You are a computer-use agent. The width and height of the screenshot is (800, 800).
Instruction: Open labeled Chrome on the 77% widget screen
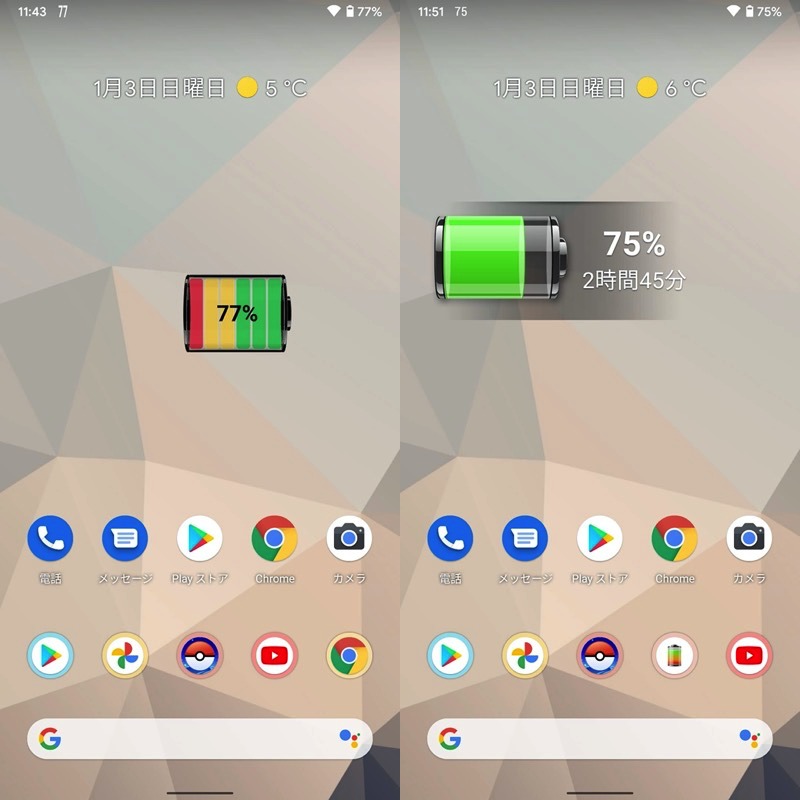274,540
